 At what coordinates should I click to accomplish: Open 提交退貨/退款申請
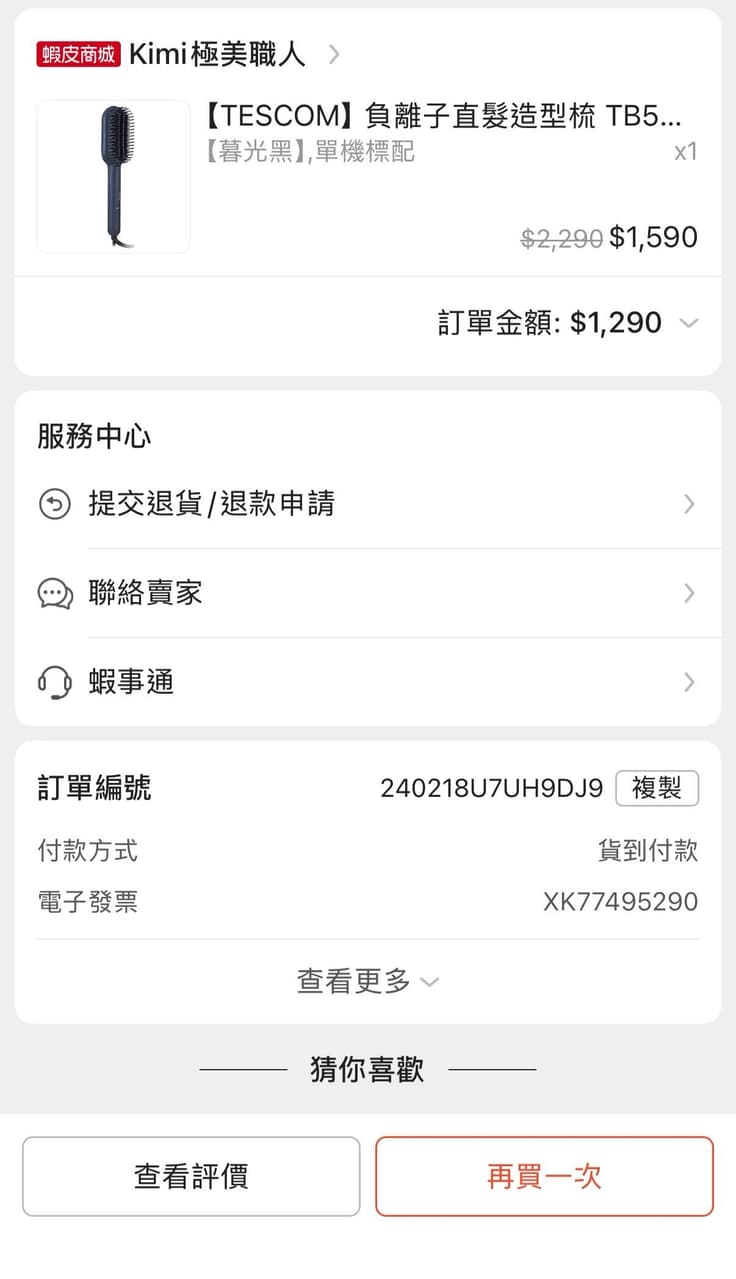click(x=367, y=504)
